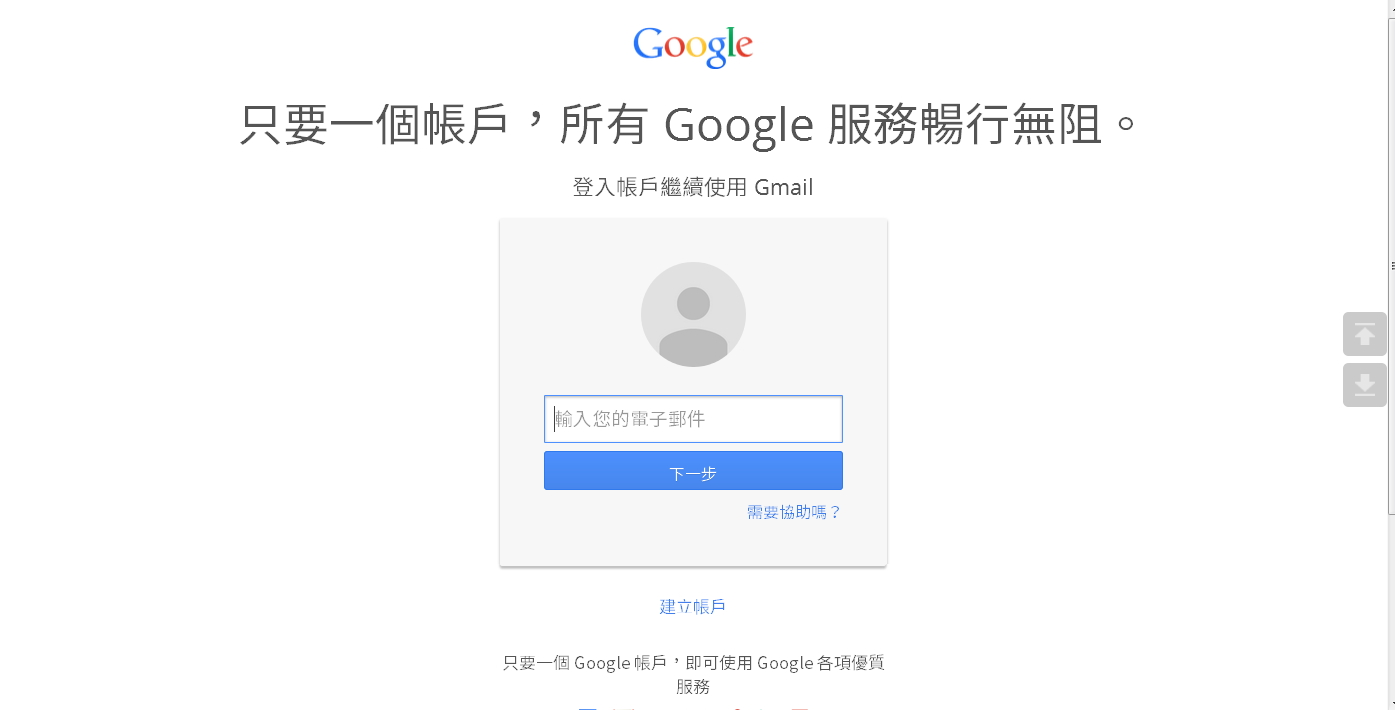
Task: Tap the email address input field
Action: (x=693, y=419)
